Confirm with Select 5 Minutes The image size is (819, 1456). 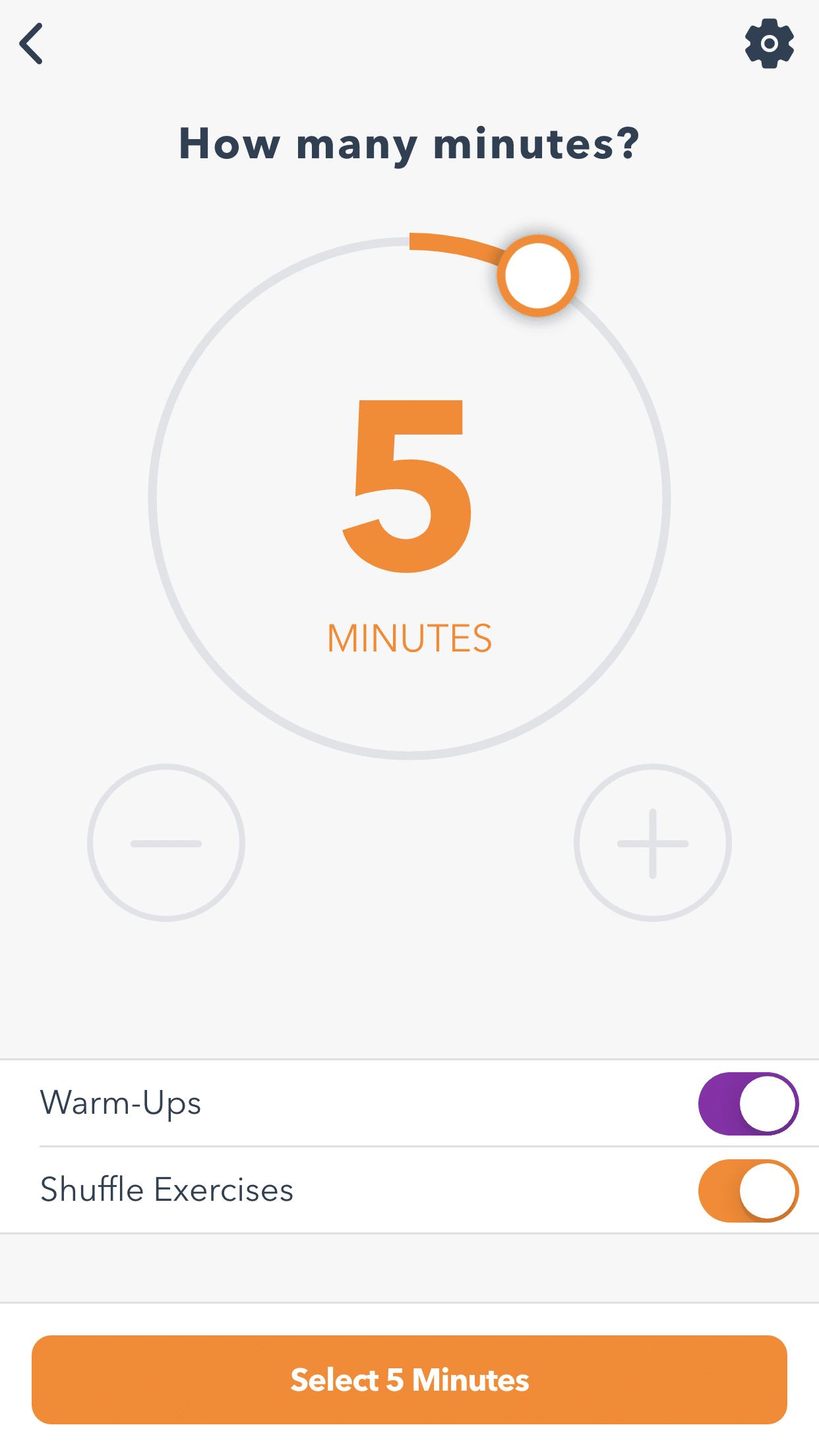[409, 1380]
